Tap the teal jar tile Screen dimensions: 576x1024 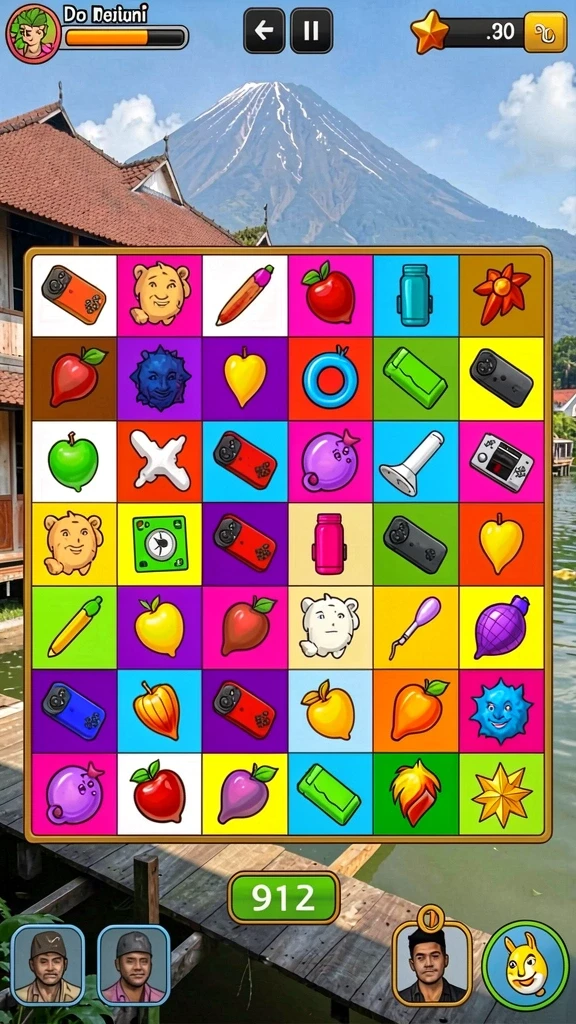pyautogui.click(x=415, y=295)
